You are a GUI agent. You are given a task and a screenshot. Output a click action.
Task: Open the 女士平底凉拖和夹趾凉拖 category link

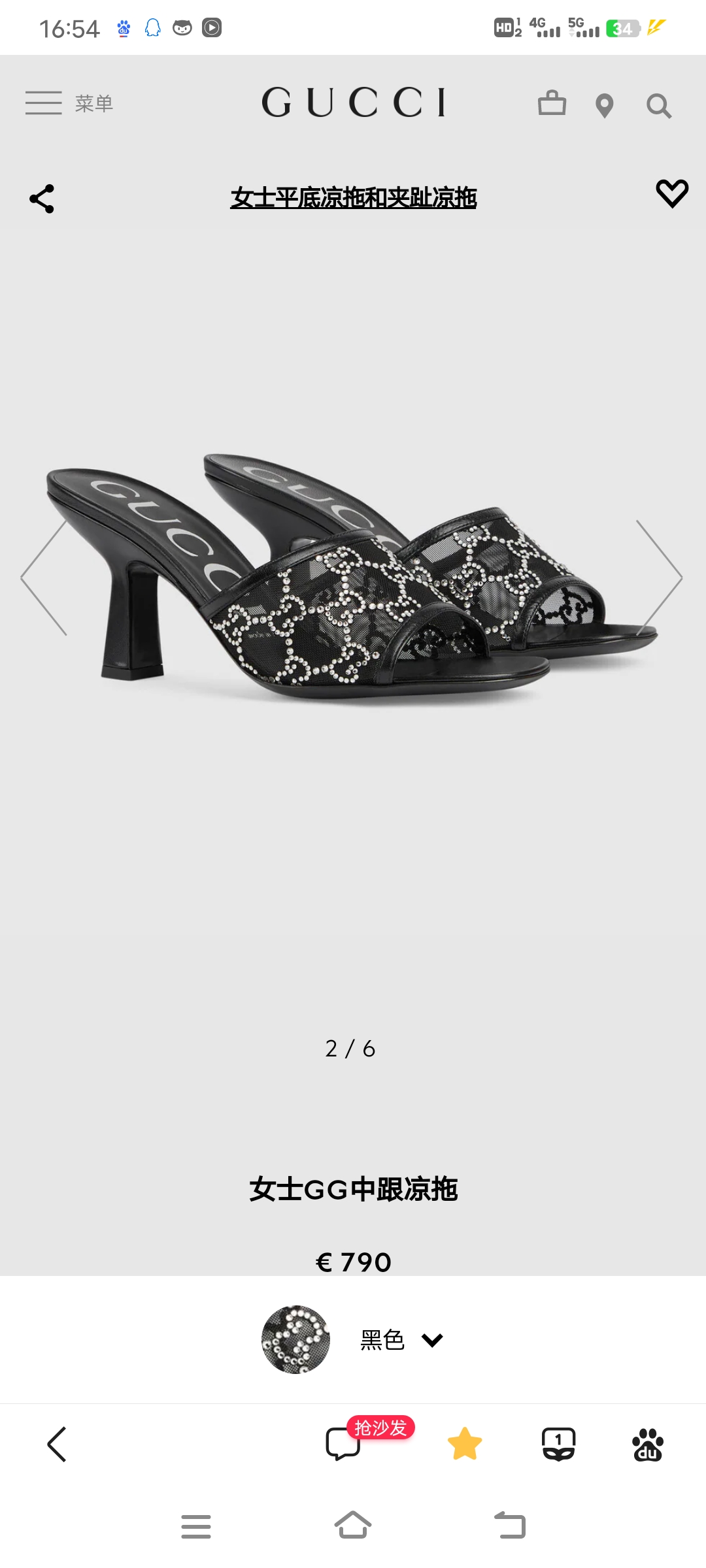[353, 197]
